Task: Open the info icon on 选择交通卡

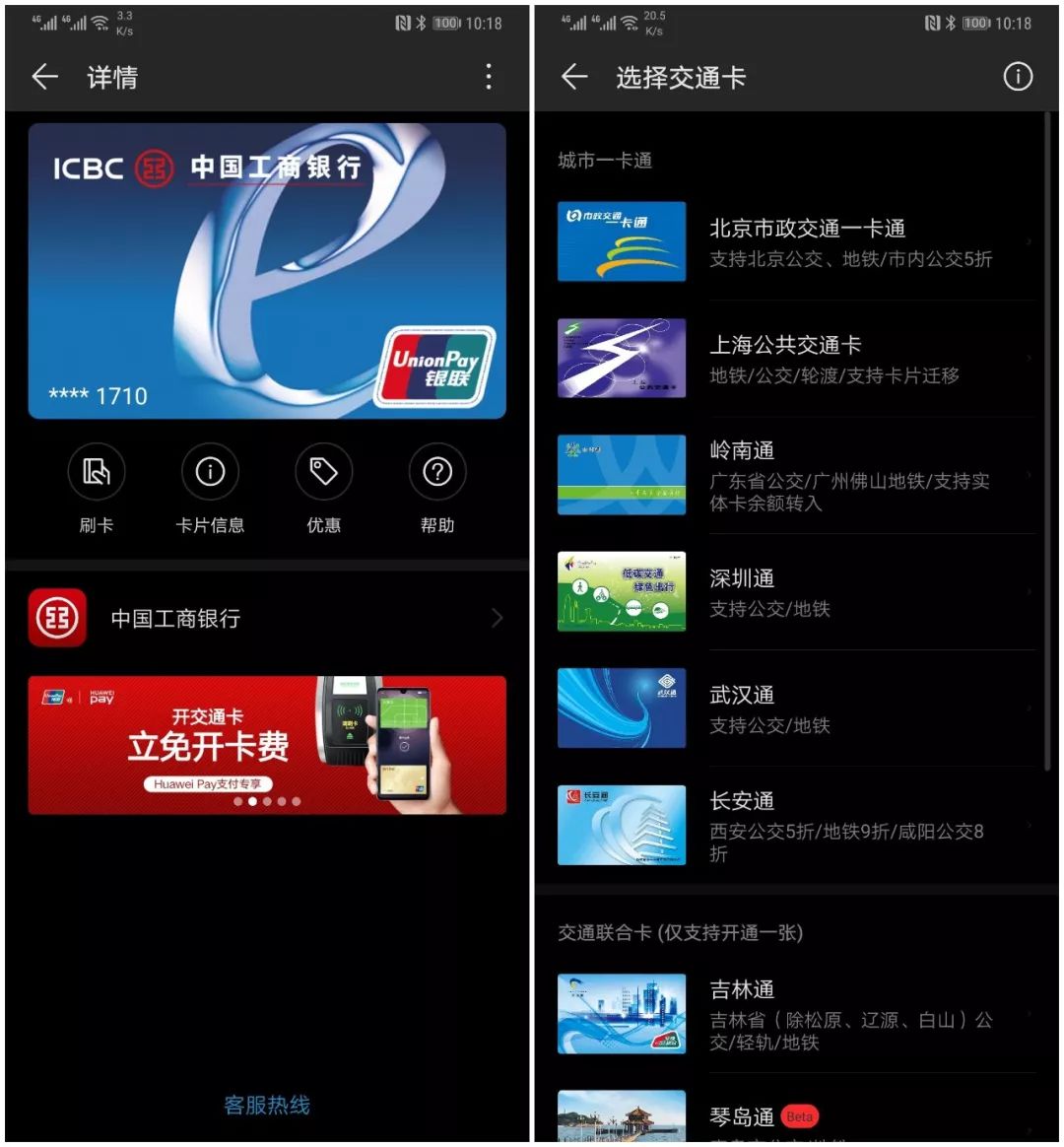Action: point(1018,77)
